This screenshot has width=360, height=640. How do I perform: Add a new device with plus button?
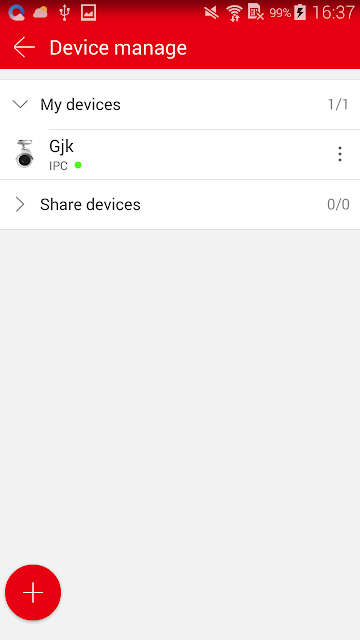(x=33, y=592)
